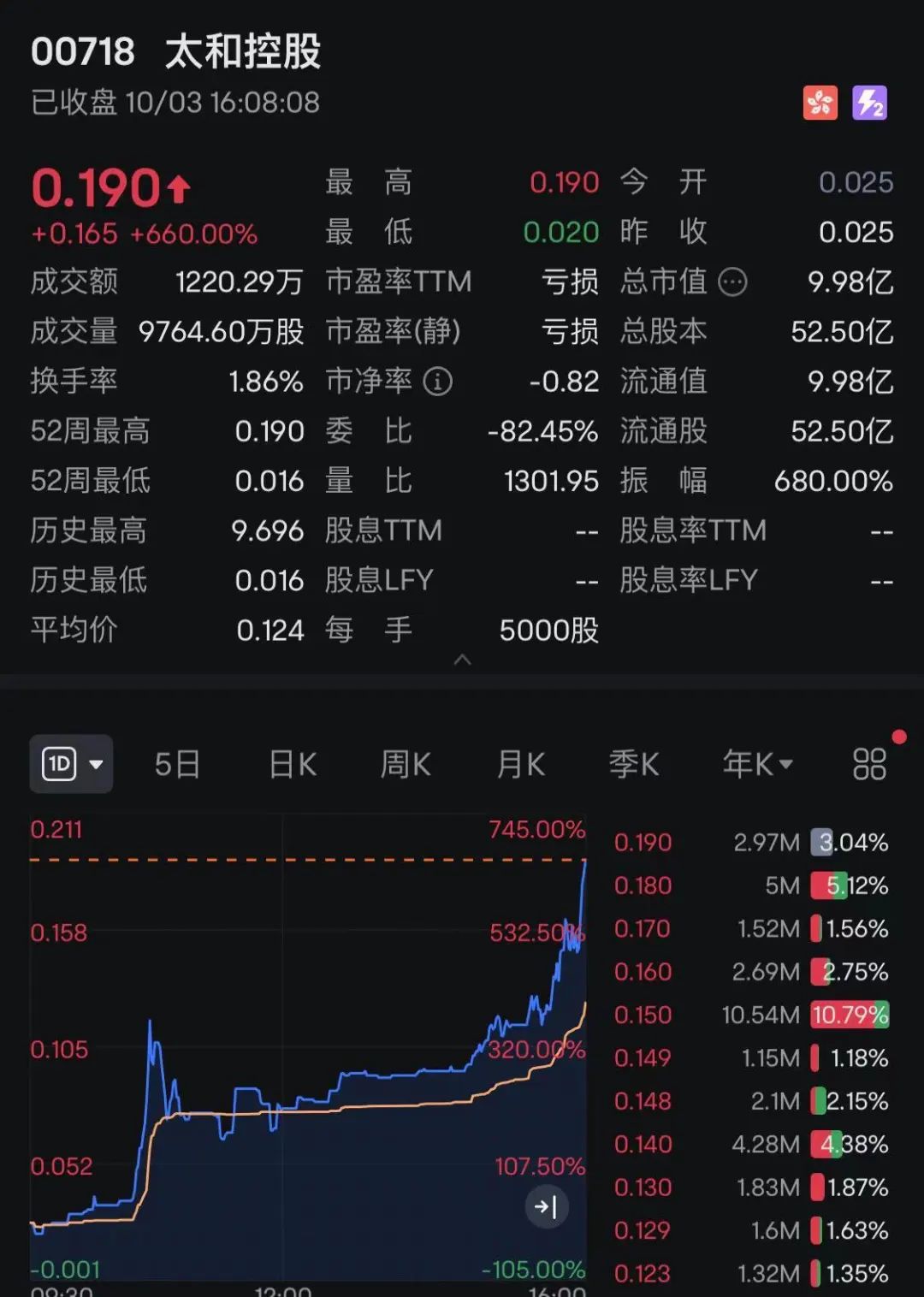The height and width of the screenshot is (1297, 924).
Task: Collapse quote details using the chevron arrow
Action: coord(462,660)
